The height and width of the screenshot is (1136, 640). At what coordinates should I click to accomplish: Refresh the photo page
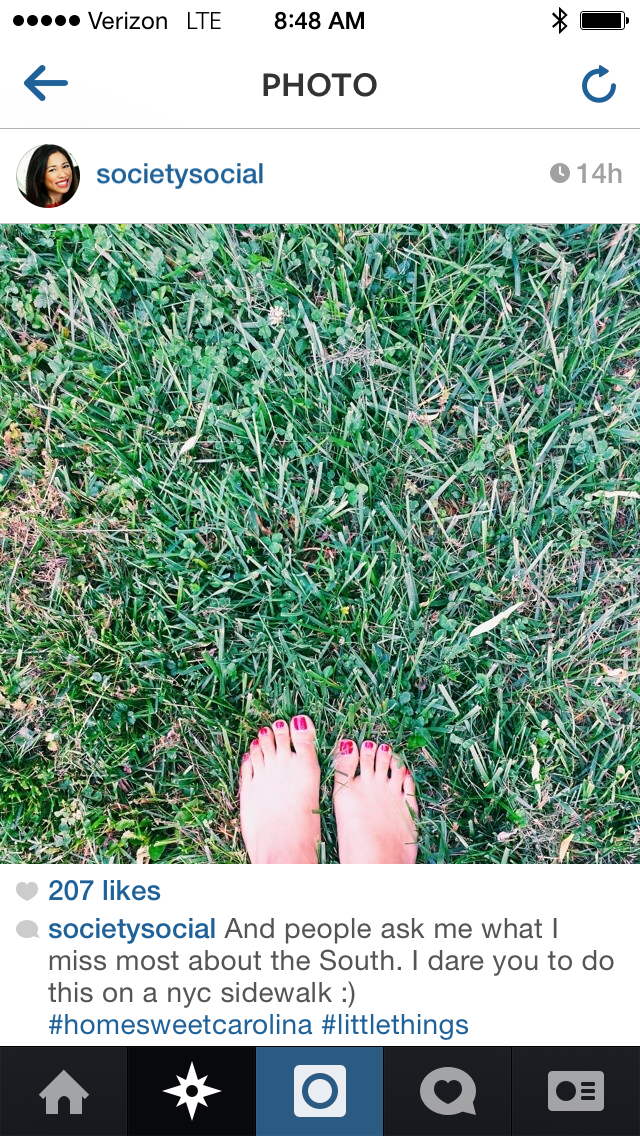(x=598, y=86)
